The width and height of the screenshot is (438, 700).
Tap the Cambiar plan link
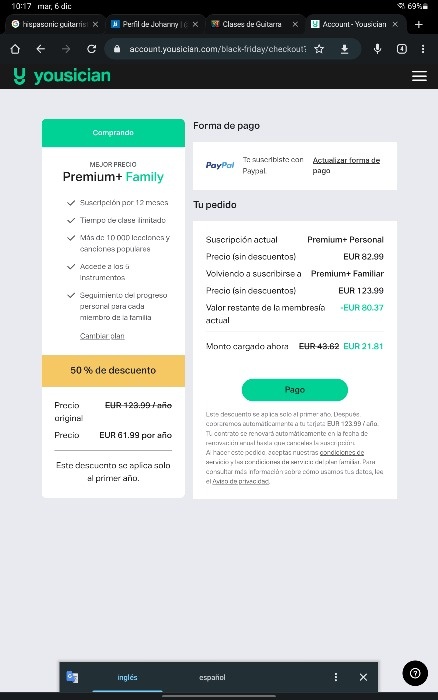pos(102,336)
